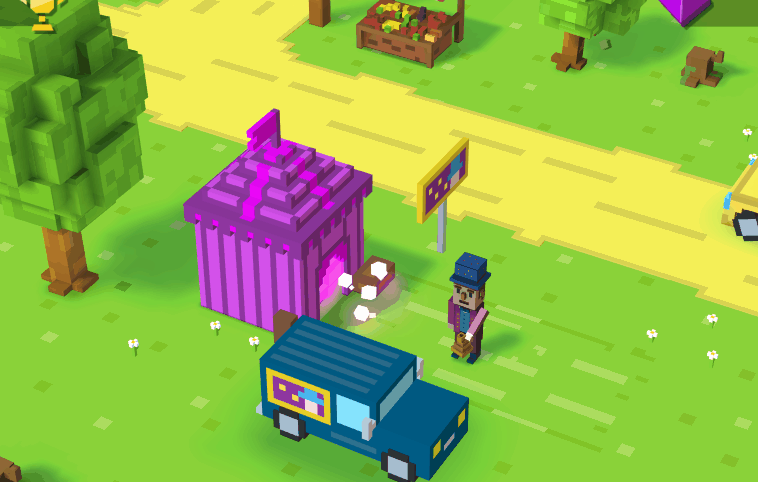Viewport: 758px width, 482px height.
Task: Open the trophy achievements icon
Action: [x=44, y=10]
